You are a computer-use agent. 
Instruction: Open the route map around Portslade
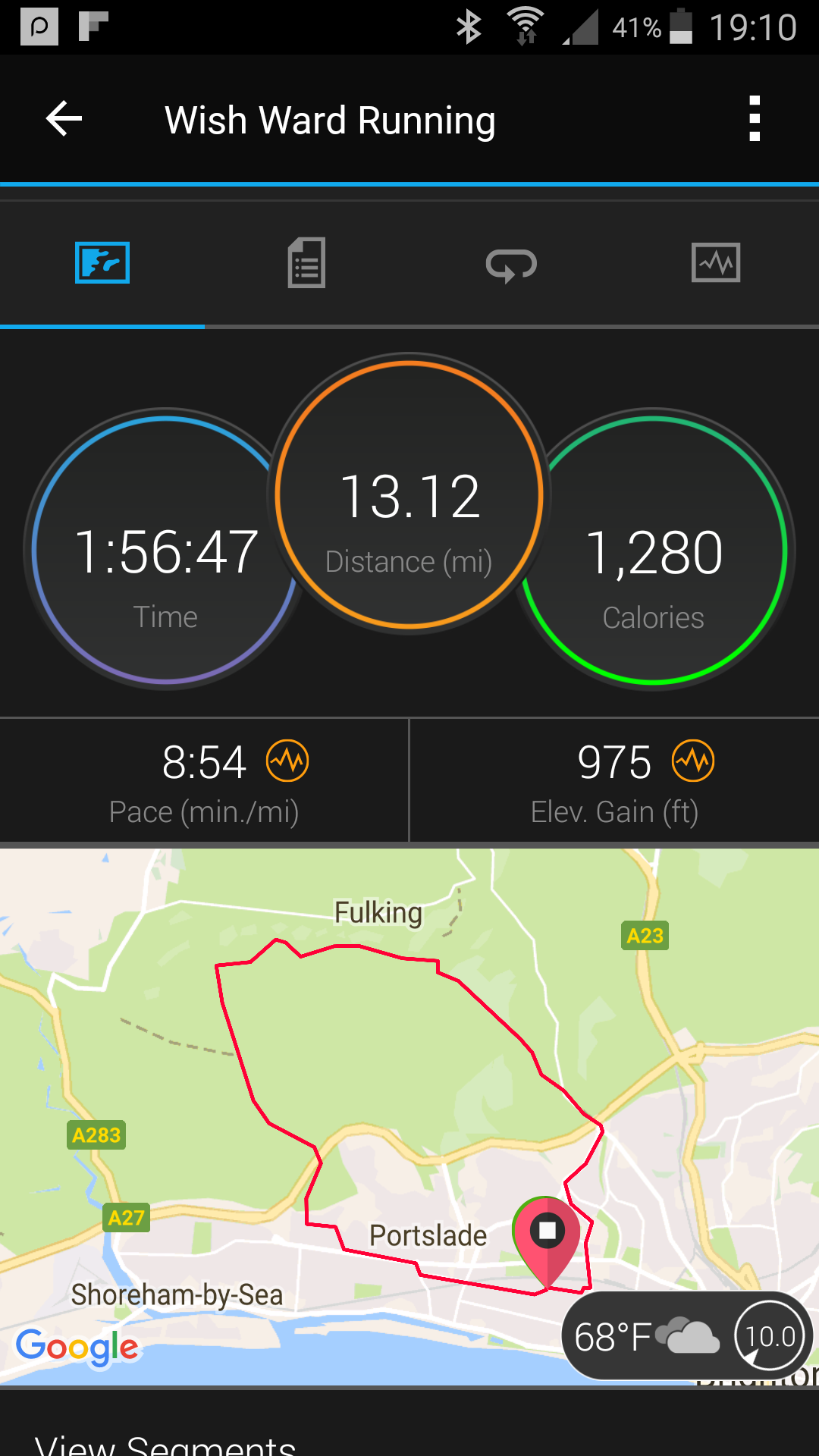tap(409, 1116)
